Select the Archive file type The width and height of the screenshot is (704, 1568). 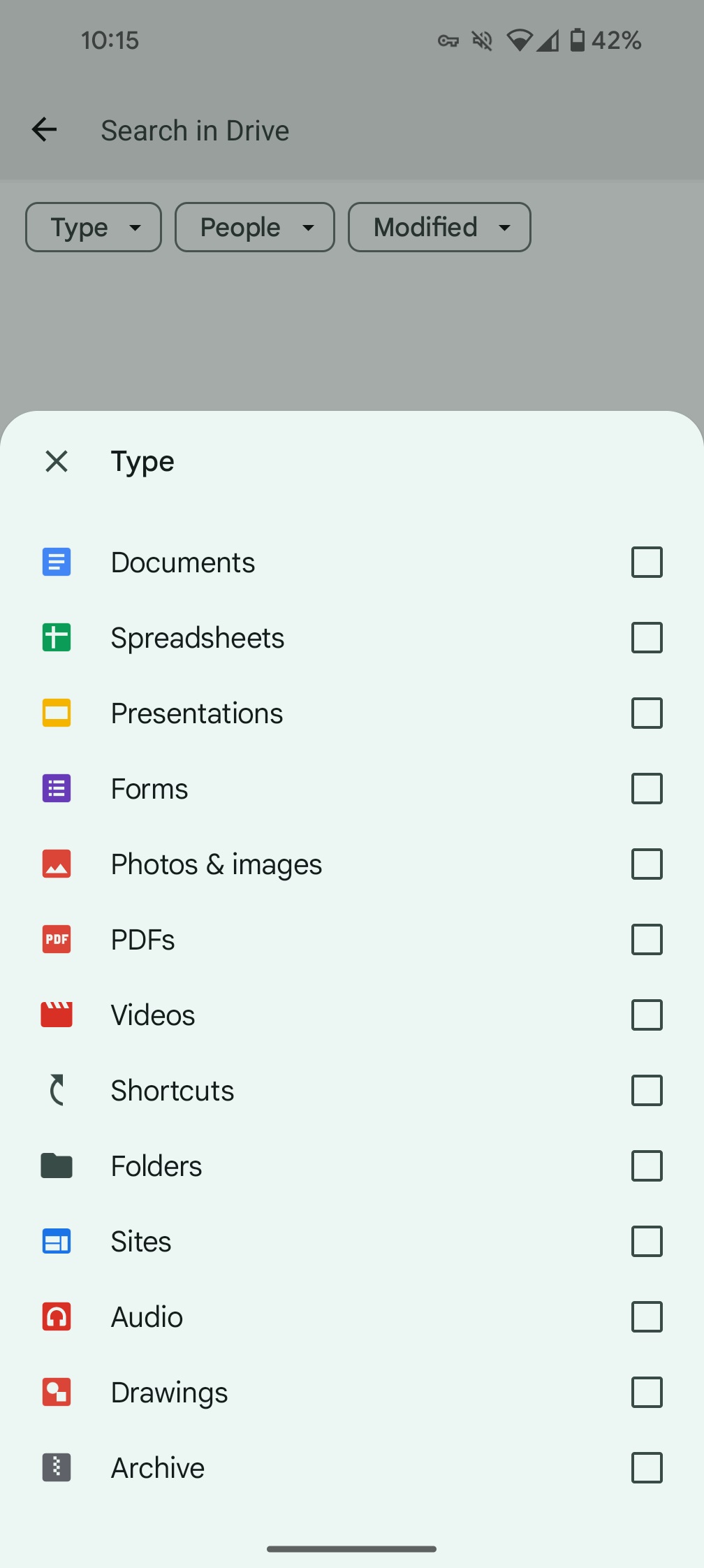click(352, 1468)
